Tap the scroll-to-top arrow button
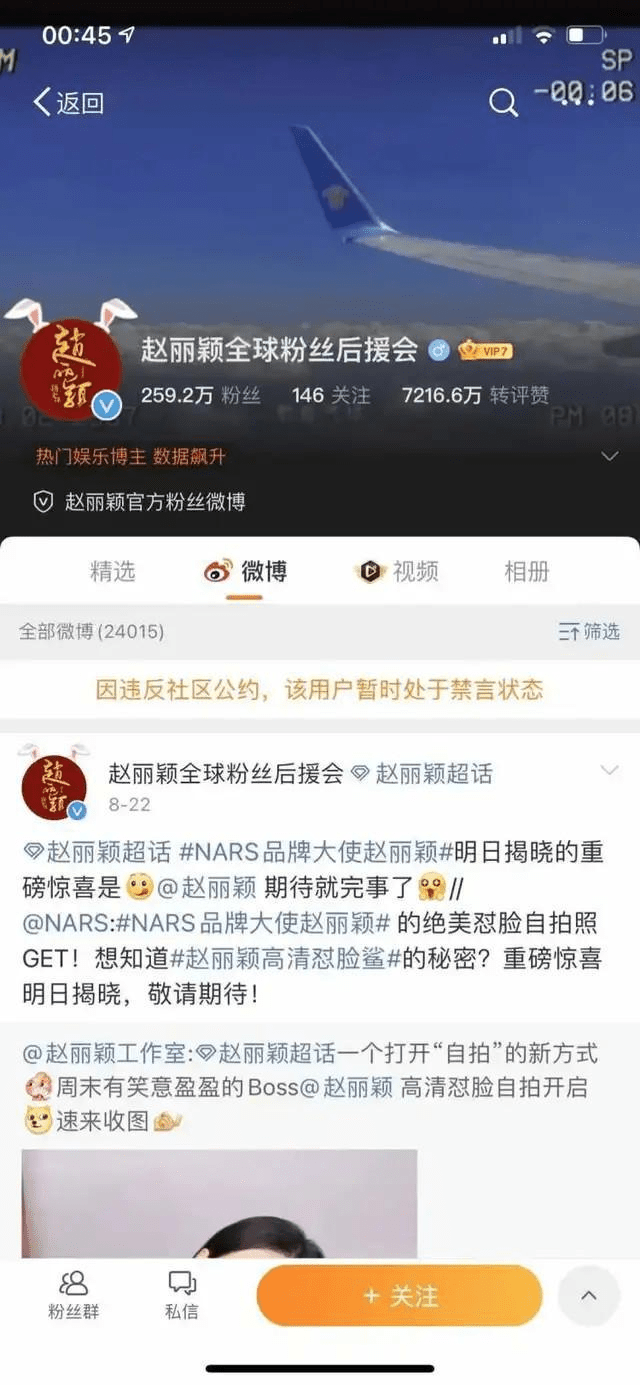This screenshot has height=1385, width=640. pos(588,1296)
